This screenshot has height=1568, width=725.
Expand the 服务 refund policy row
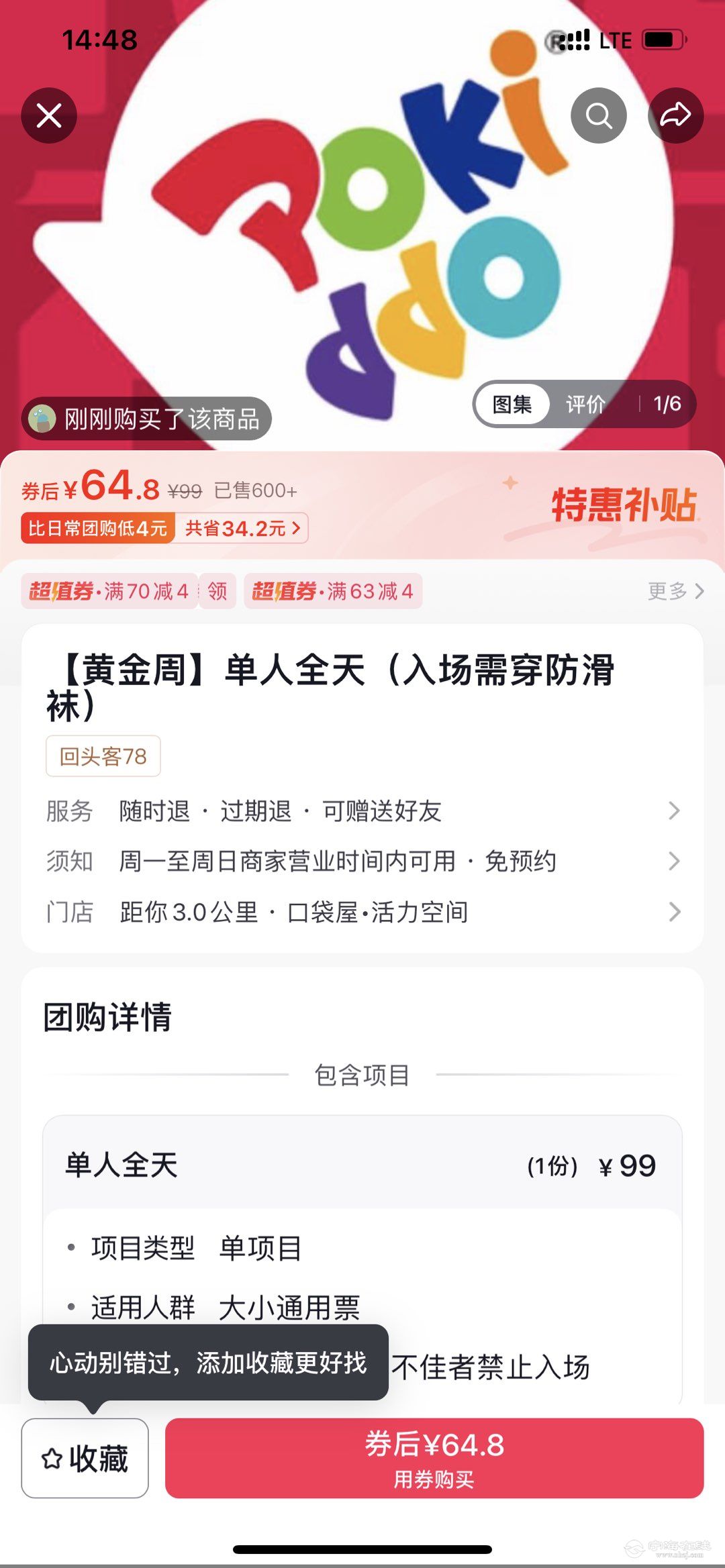coord(362,811)
